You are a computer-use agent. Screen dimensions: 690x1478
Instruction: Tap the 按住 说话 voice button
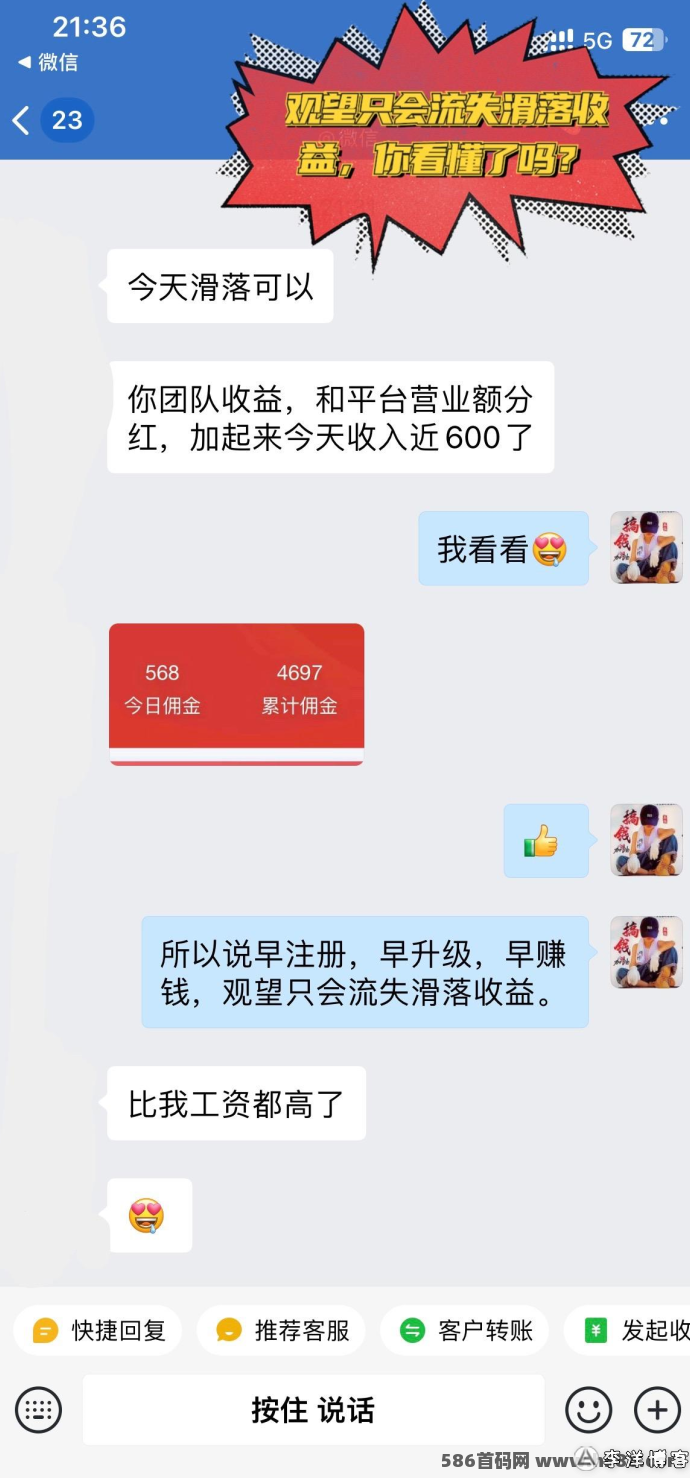click(x=313, y=1410)
